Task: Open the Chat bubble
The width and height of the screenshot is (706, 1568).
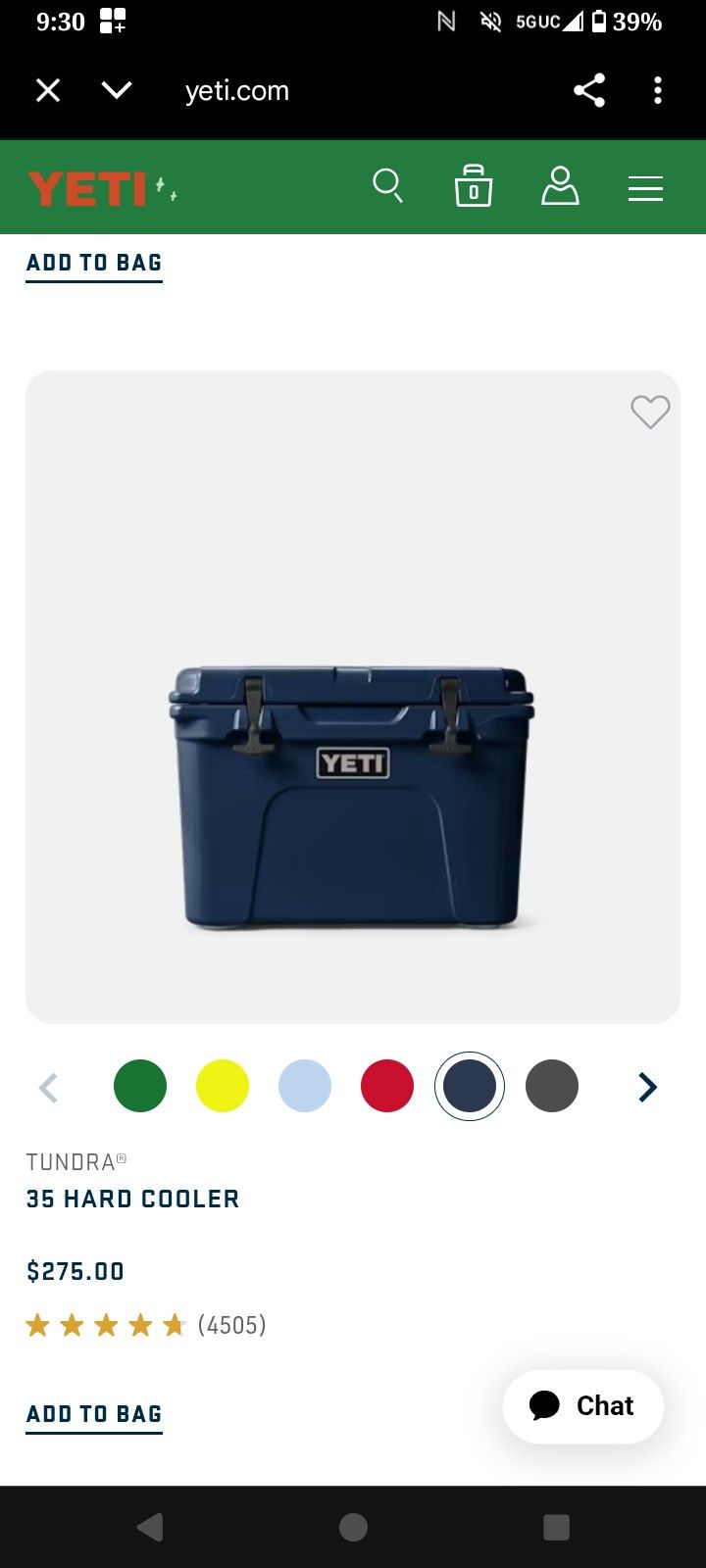Action: click(x=582, y=1405)
